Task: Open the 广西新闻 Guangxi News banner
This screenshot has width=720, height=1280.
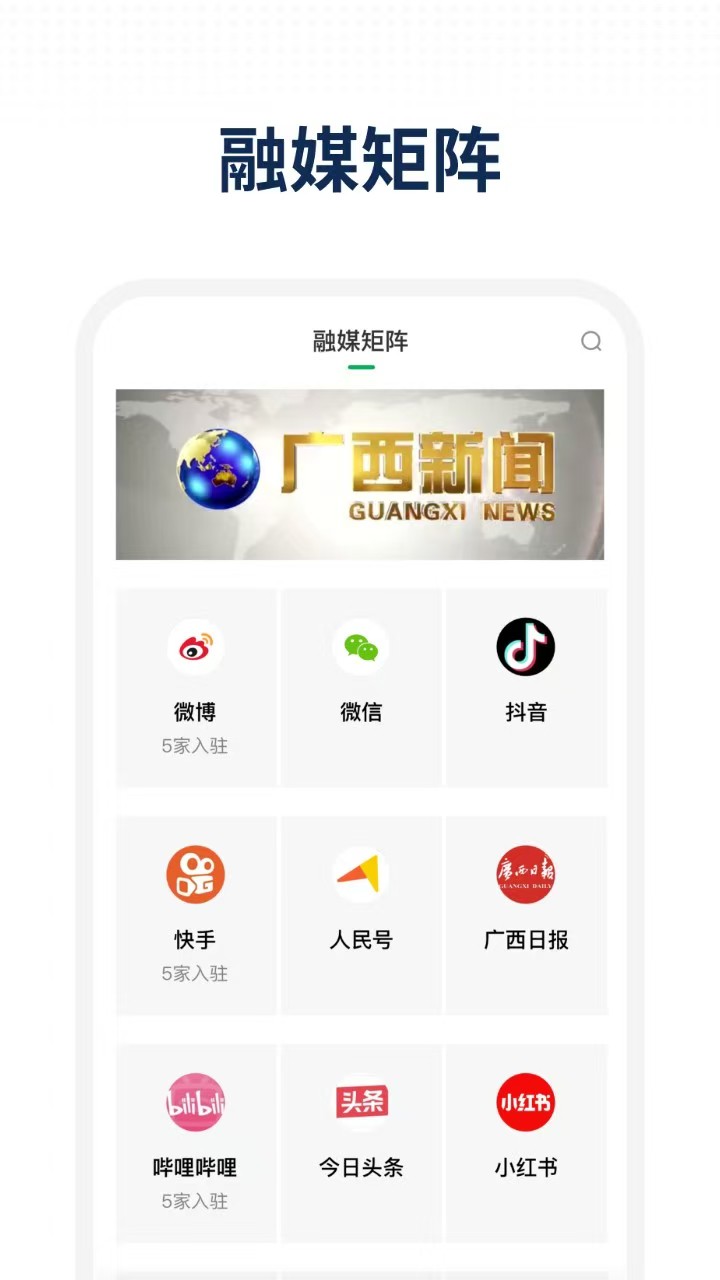Action: 360,474
